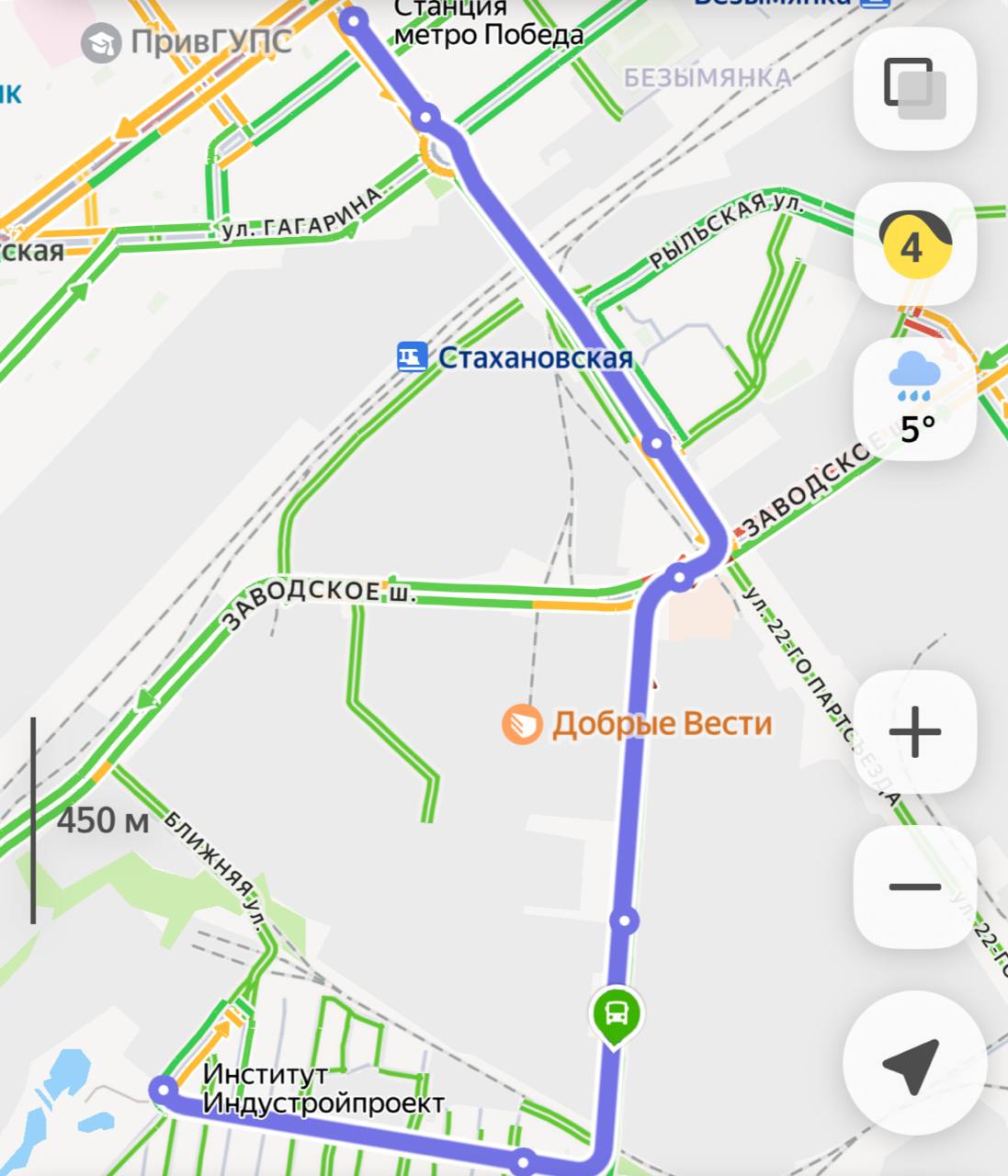Open the map layers button
Screen dimensions: 1008x1176
[914, 88]
